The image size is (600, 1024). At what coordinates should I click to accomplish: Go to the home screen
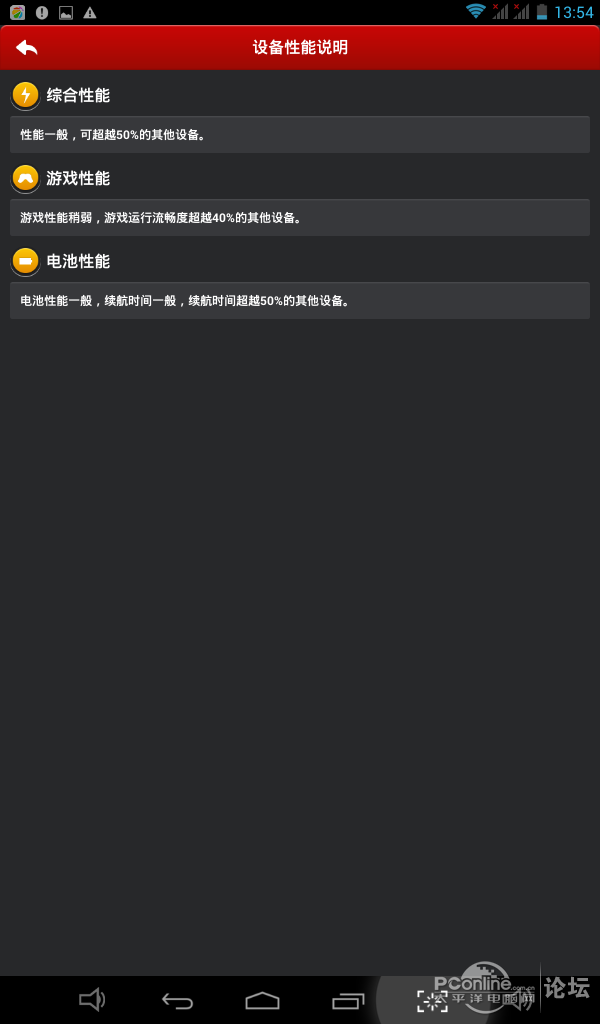(262, 1000)
